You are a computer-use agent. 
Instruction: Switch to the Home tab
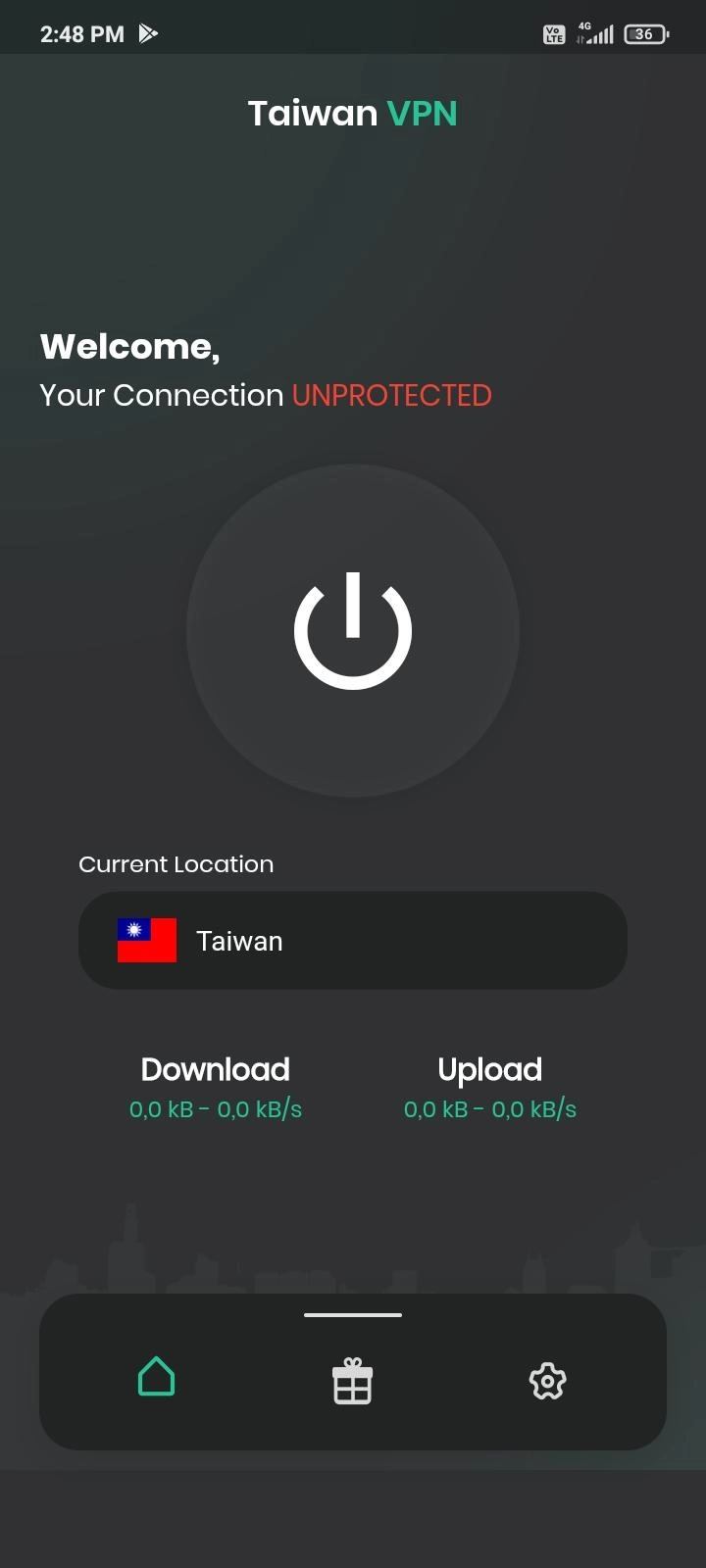point(157,1377)
